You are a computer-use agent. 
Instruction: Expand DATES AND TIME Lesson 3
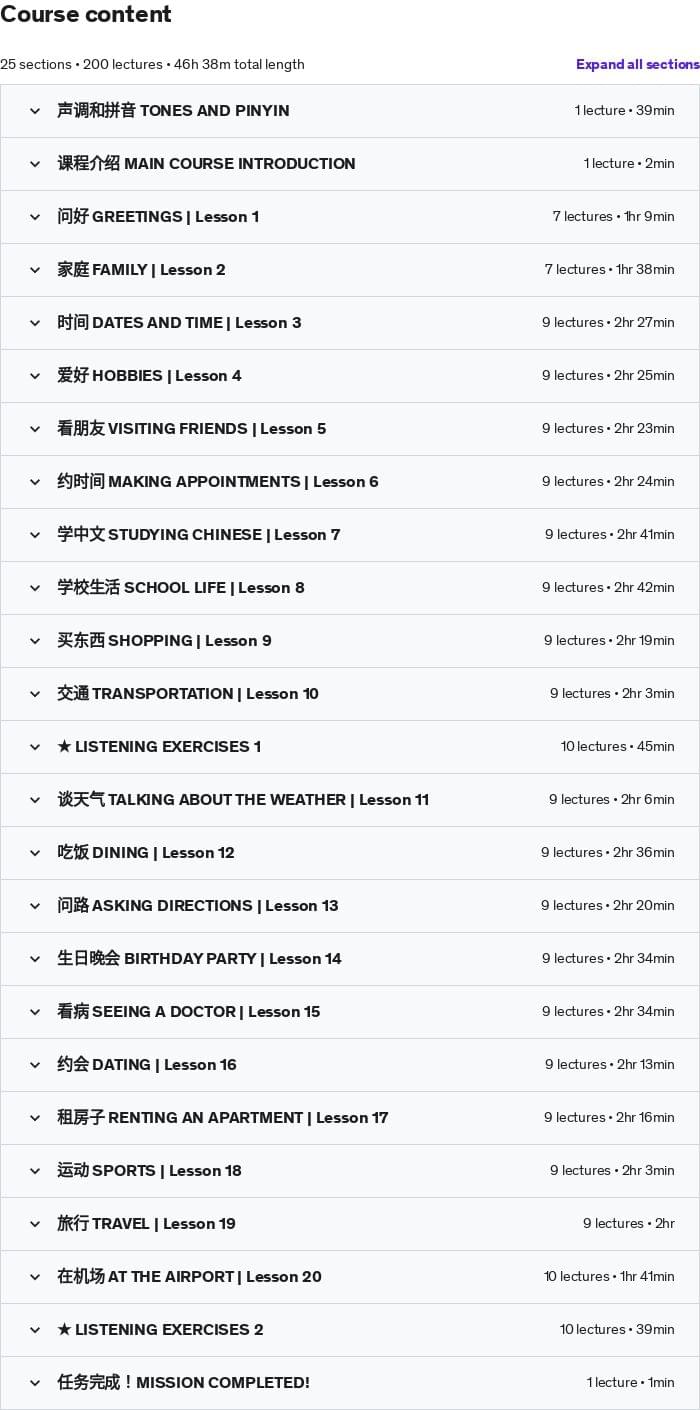point(350,323)
